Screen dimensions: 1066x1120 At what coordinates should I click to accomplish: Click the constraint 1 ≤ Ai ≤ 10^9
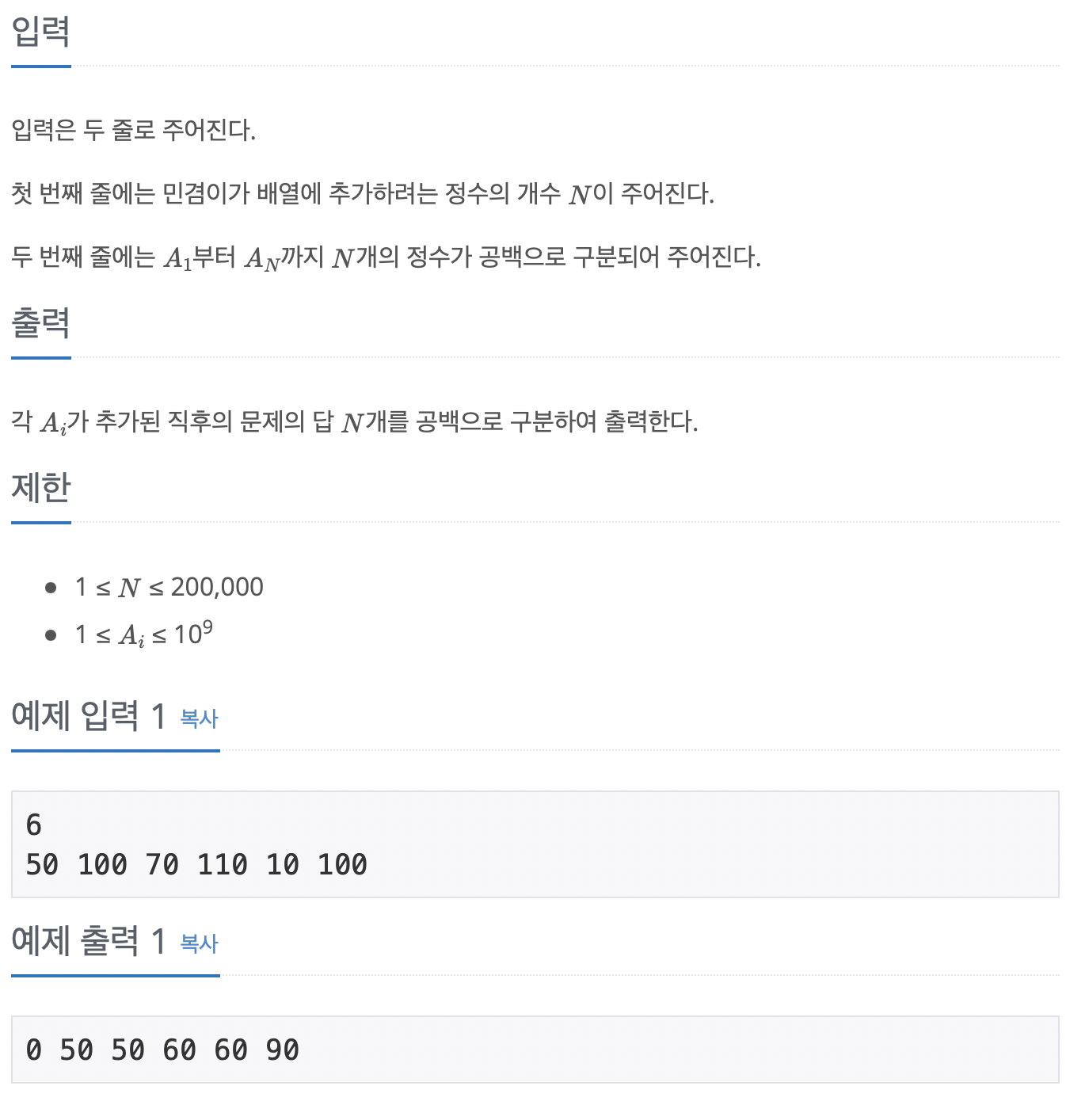143,631
